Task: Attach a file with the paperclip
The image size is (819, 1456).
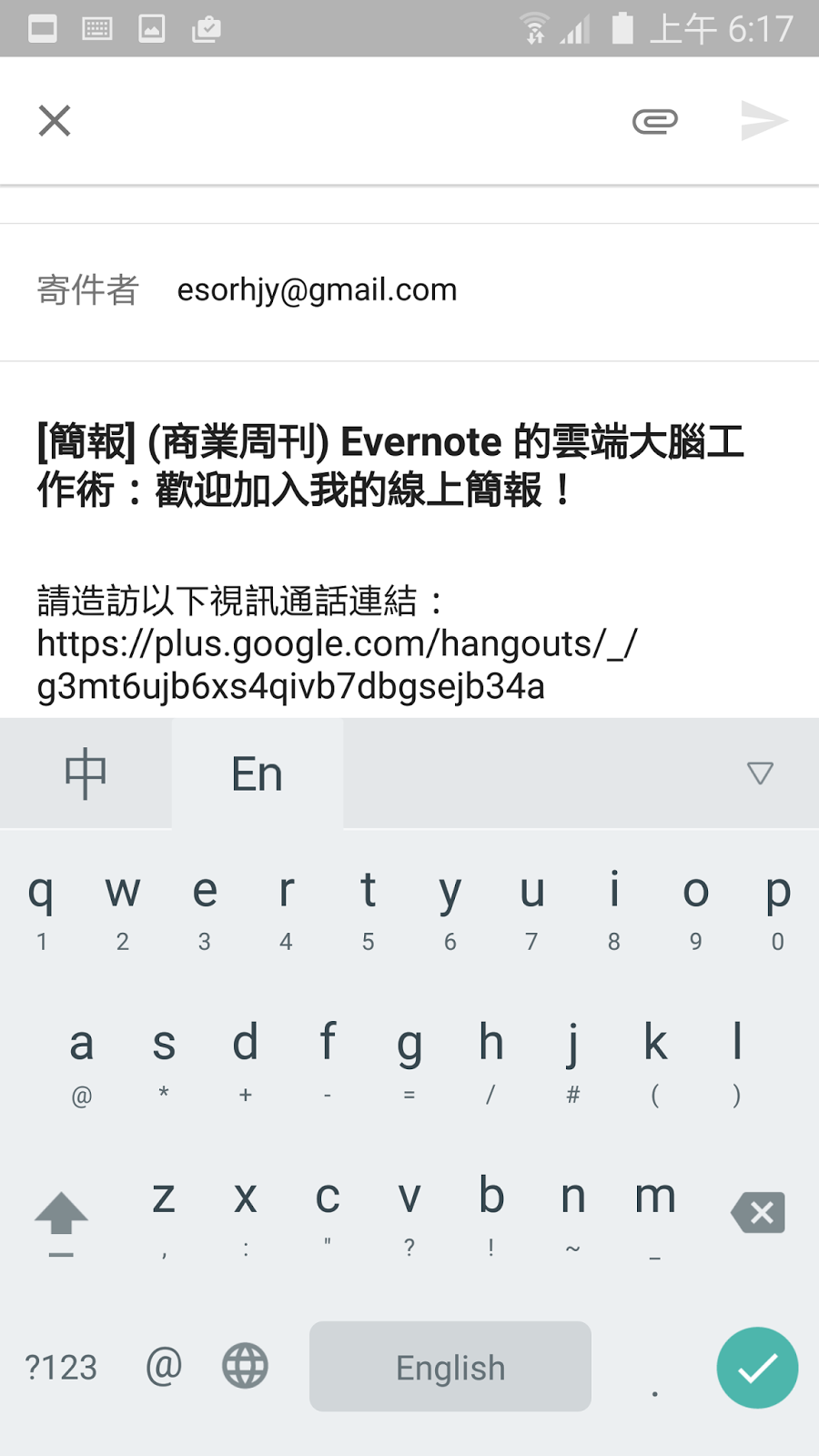Action: (x=655, y=120)
